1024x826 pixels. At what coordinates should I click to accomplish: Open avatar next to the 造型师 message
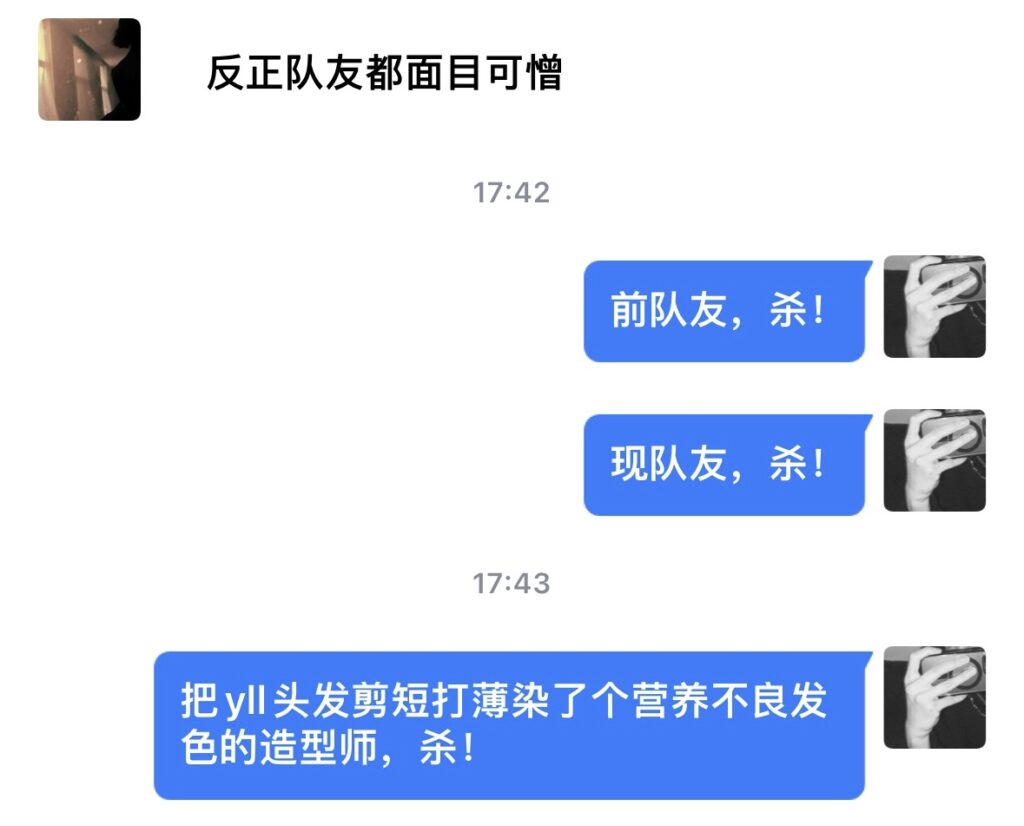pyautogui.click(x=934, y=697)
